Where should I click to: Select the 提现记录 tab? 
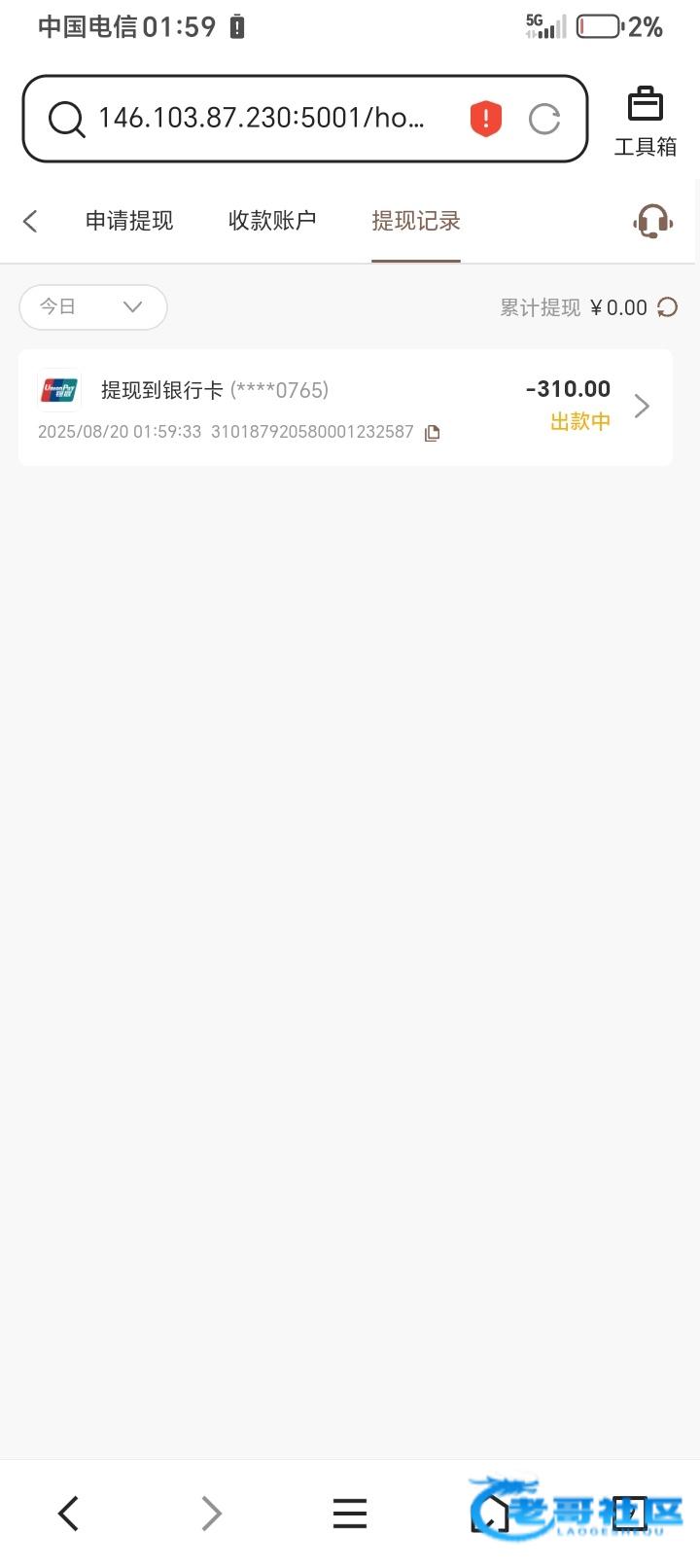click(416, 221)
